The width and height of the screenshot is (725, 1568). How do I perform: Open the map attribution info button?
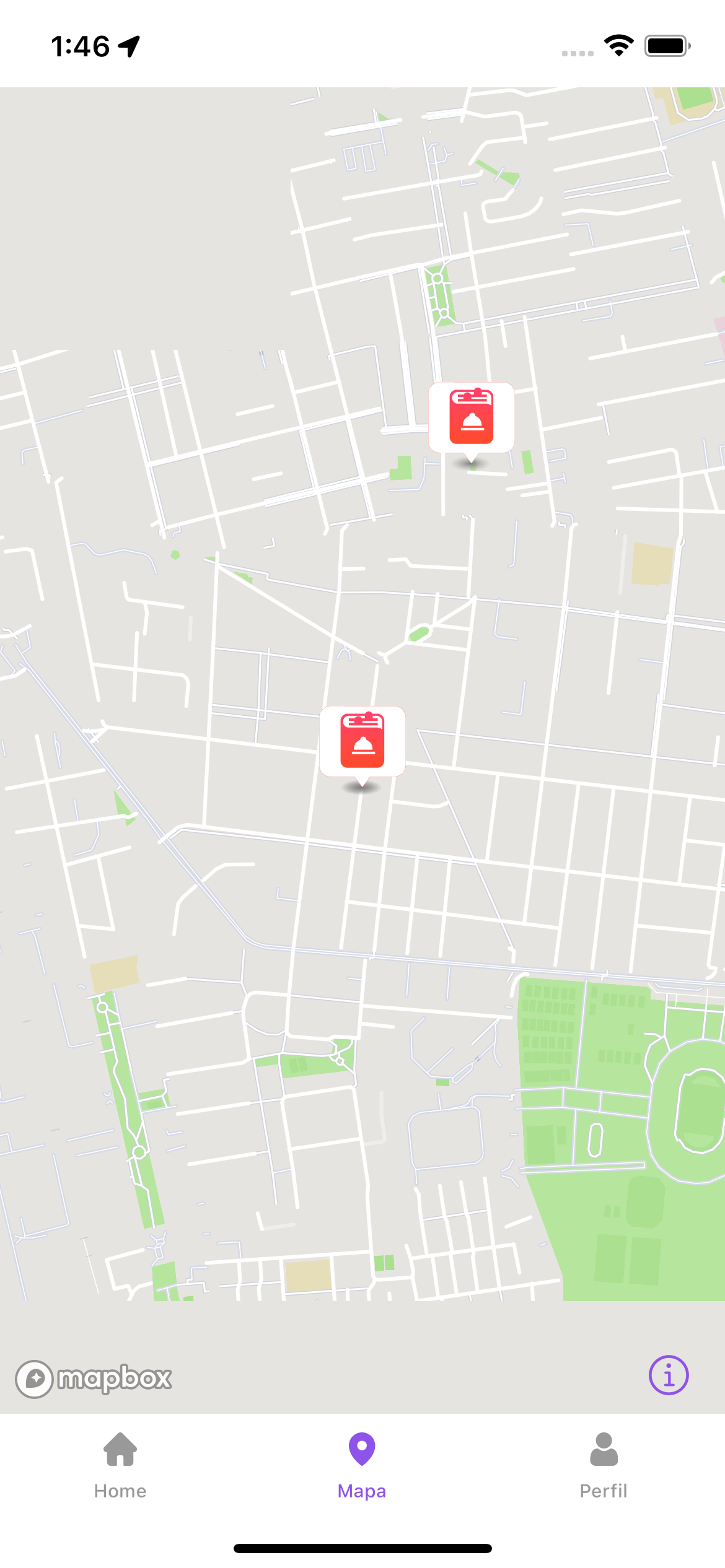(x=668, y=1375)
